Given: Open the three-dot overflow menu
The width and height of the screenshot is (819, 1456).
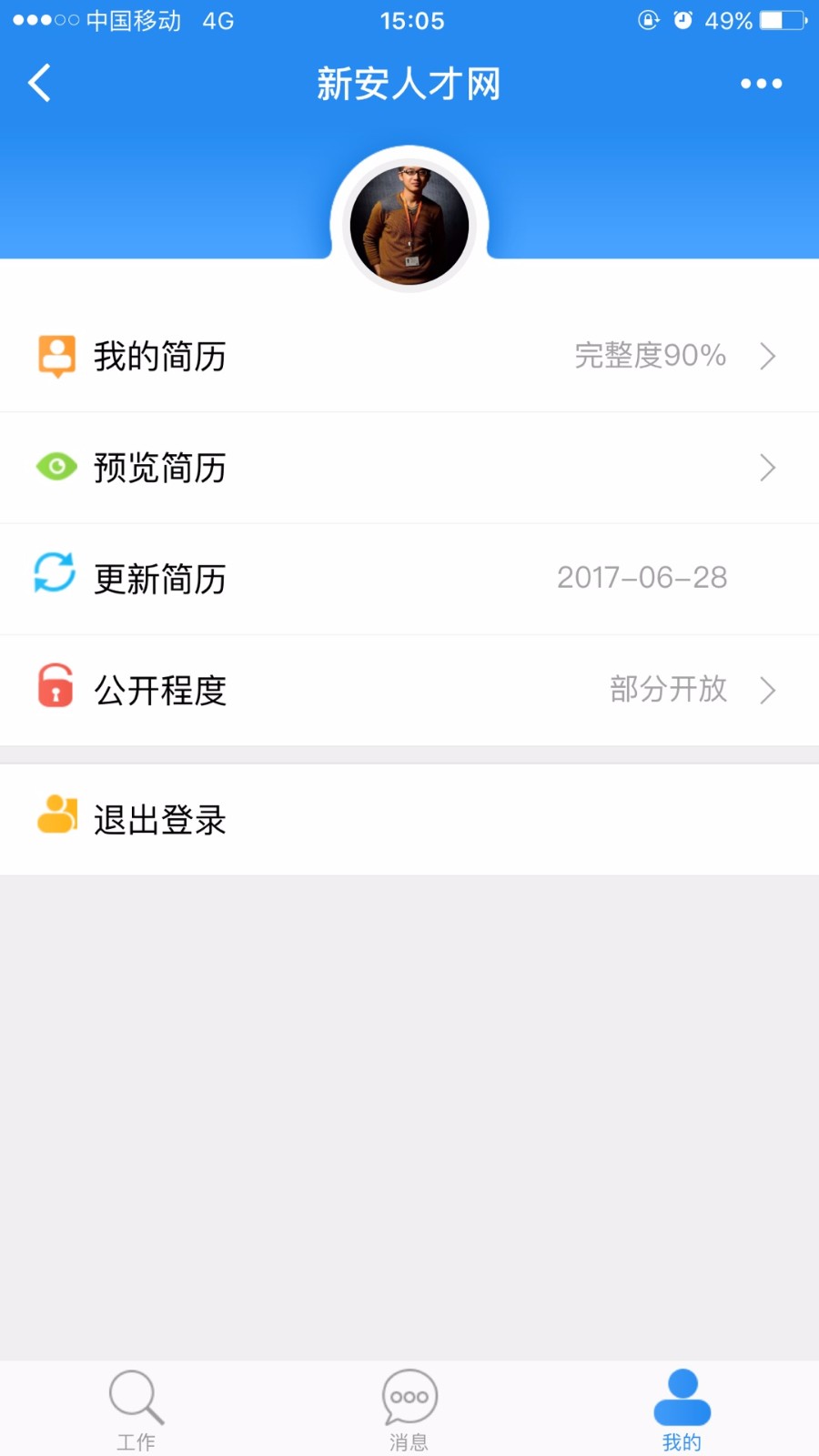Looking at the screenshot, I should point(761,84).
